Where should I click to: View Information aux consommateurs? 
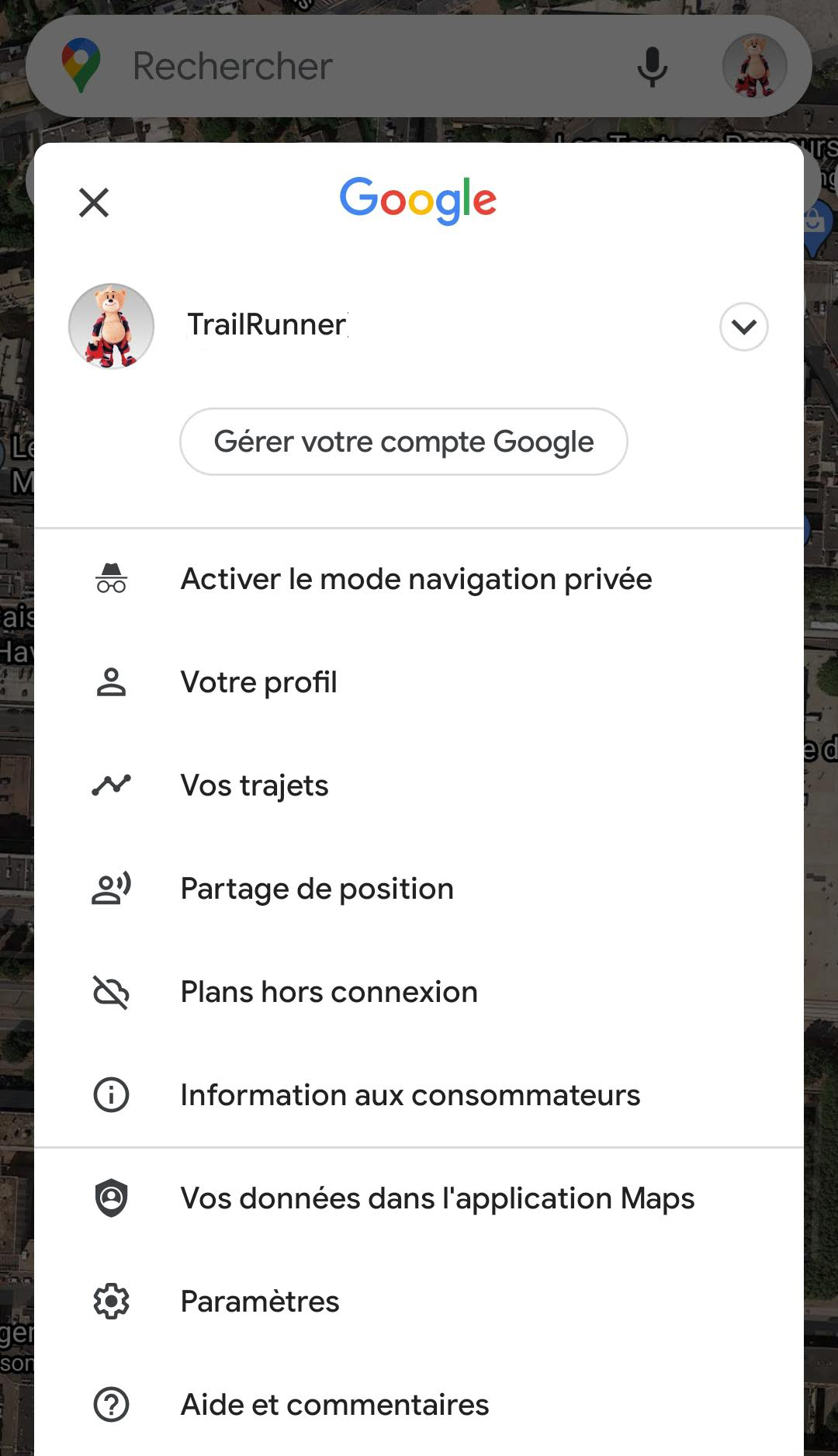pos(419,1095)
